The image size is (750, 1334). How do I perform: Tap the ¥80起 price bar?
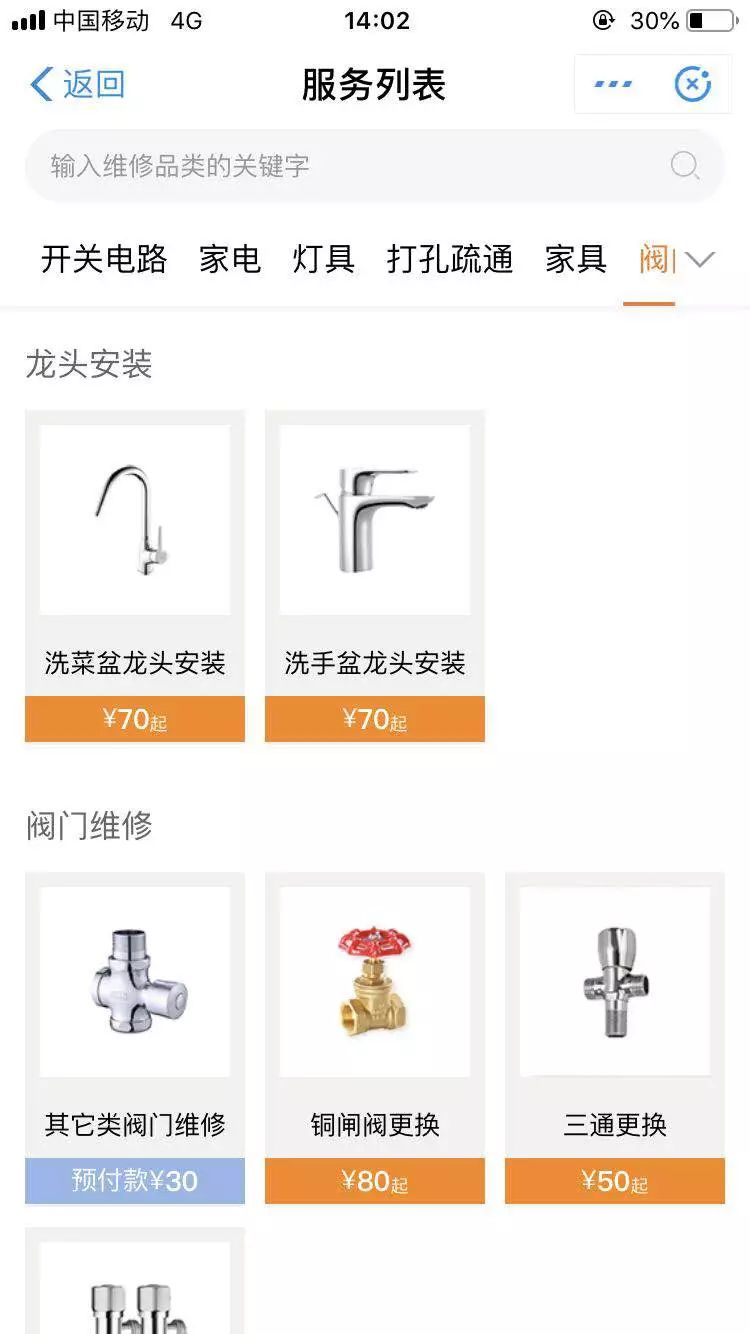coord(374,1180)
